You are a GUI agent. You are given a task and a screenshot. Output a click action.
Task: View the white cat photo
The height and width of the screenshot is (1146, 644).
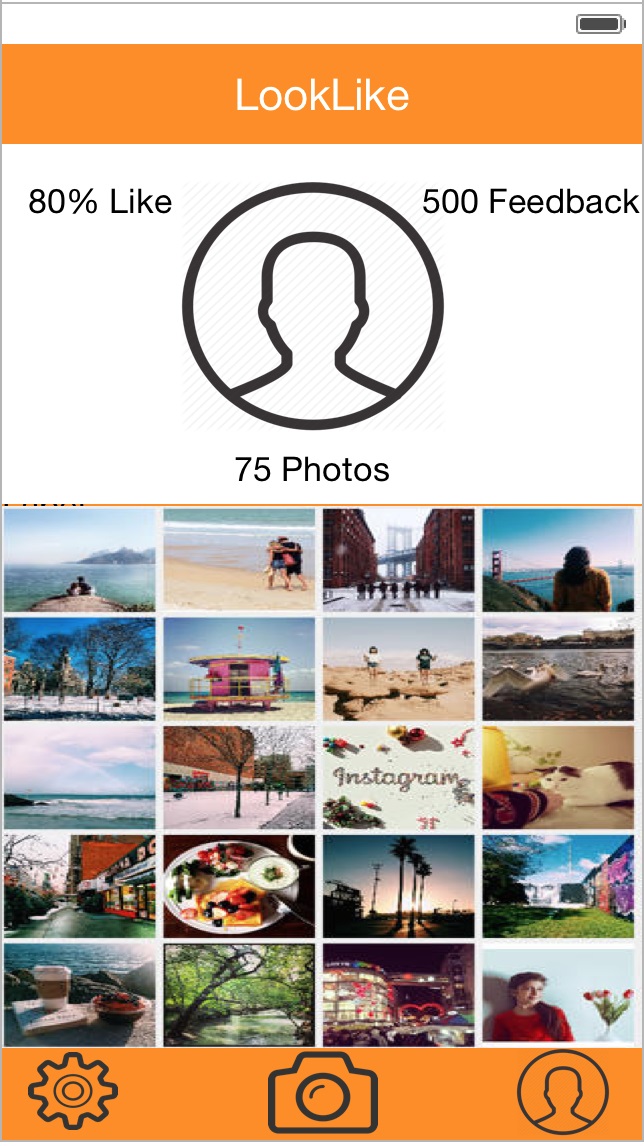[x=558, y=776]
